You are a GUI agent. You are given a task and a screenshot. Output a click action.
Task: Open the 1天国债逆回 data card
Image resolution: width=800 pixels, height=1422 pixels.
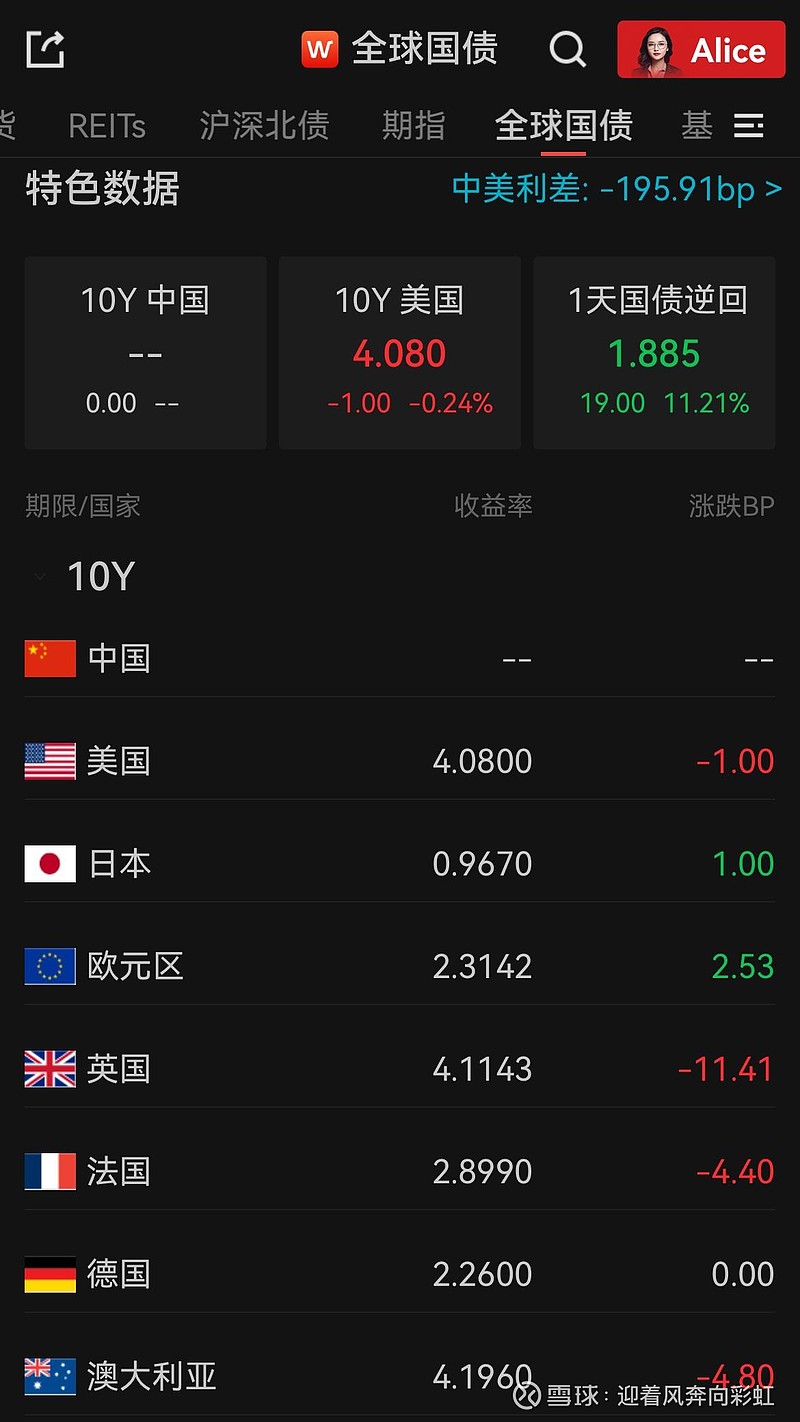point(654,353)
